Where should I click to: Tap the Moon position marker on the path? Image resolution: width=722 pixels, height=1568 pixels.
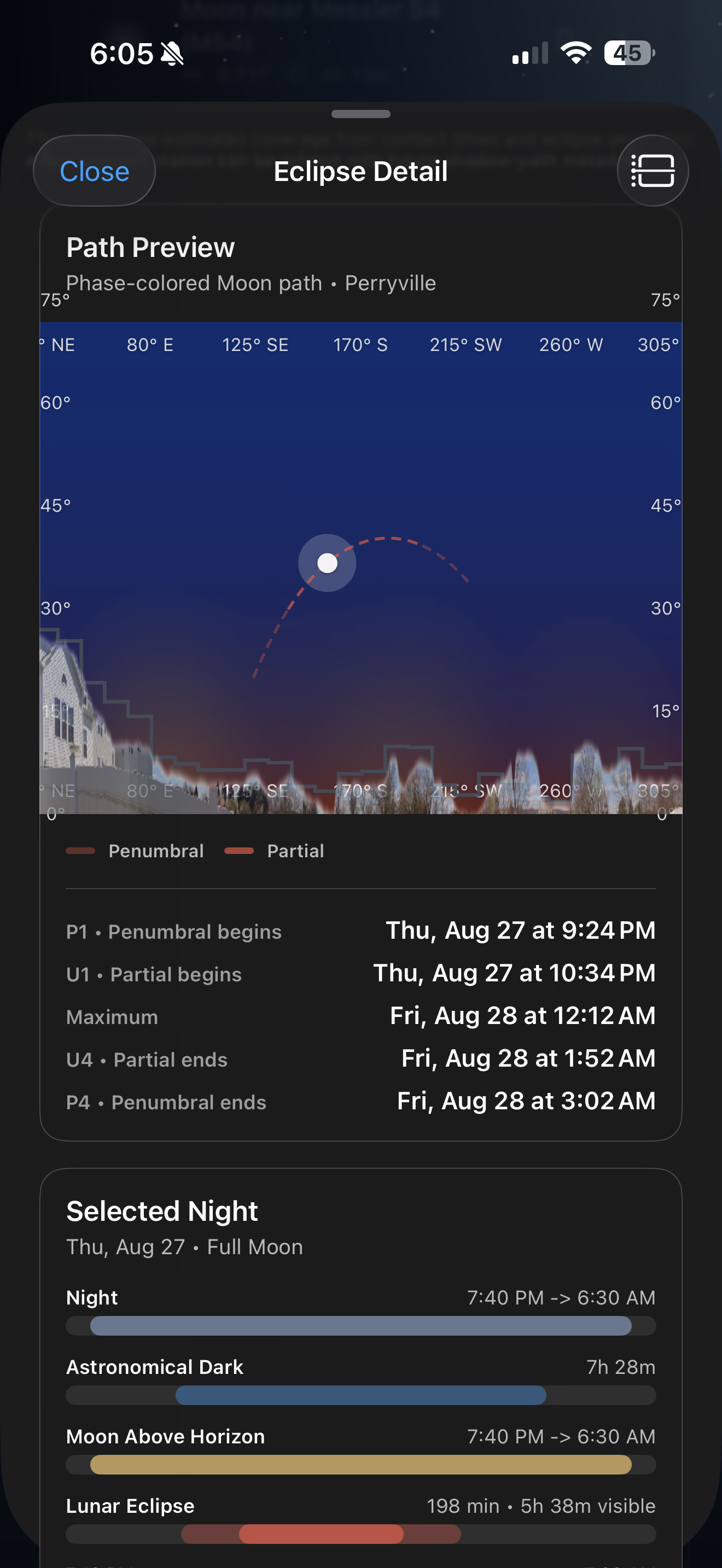point(328,563)
